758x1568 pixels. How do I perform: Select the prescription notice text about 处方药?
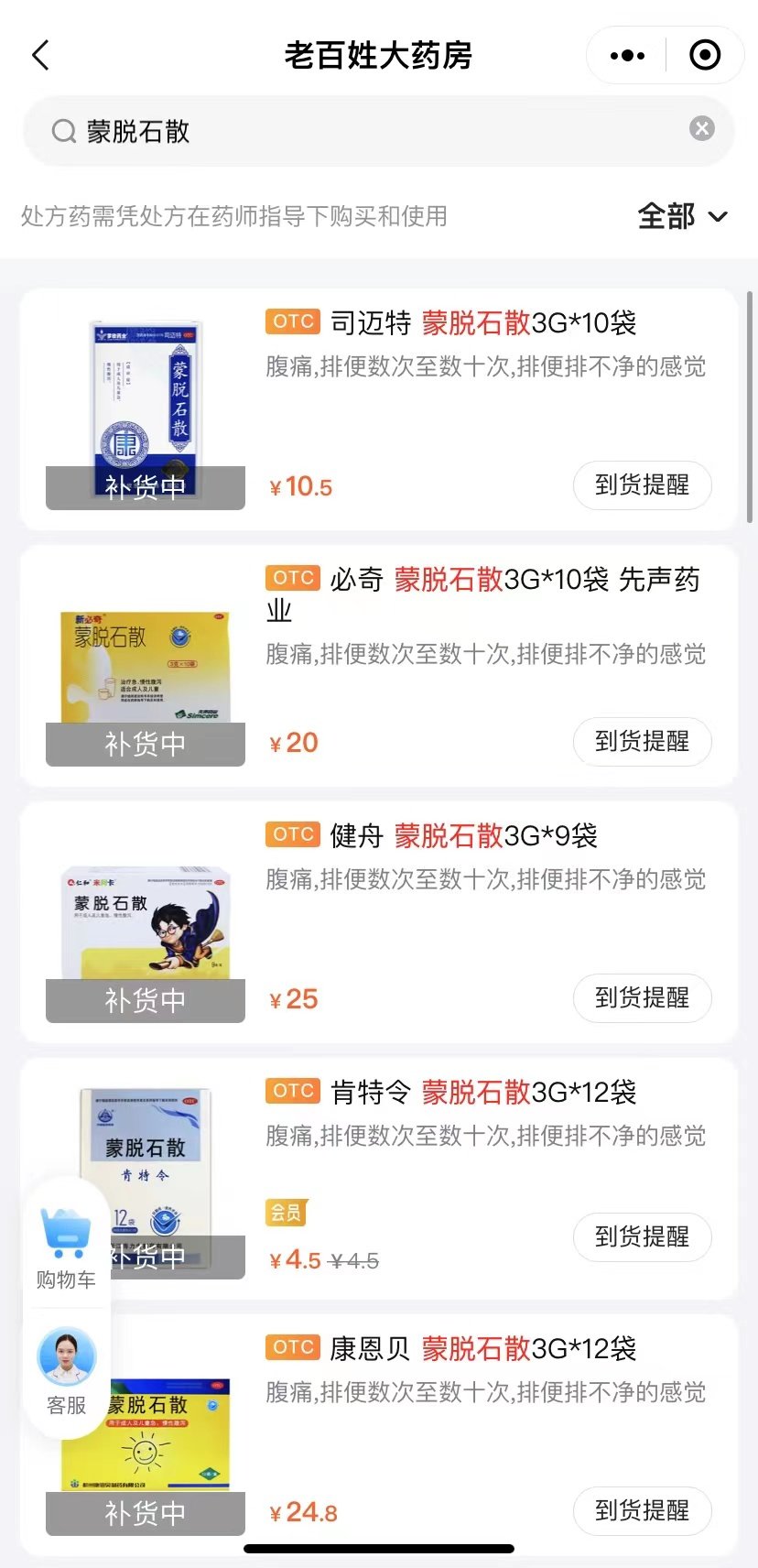pos(233,217)
